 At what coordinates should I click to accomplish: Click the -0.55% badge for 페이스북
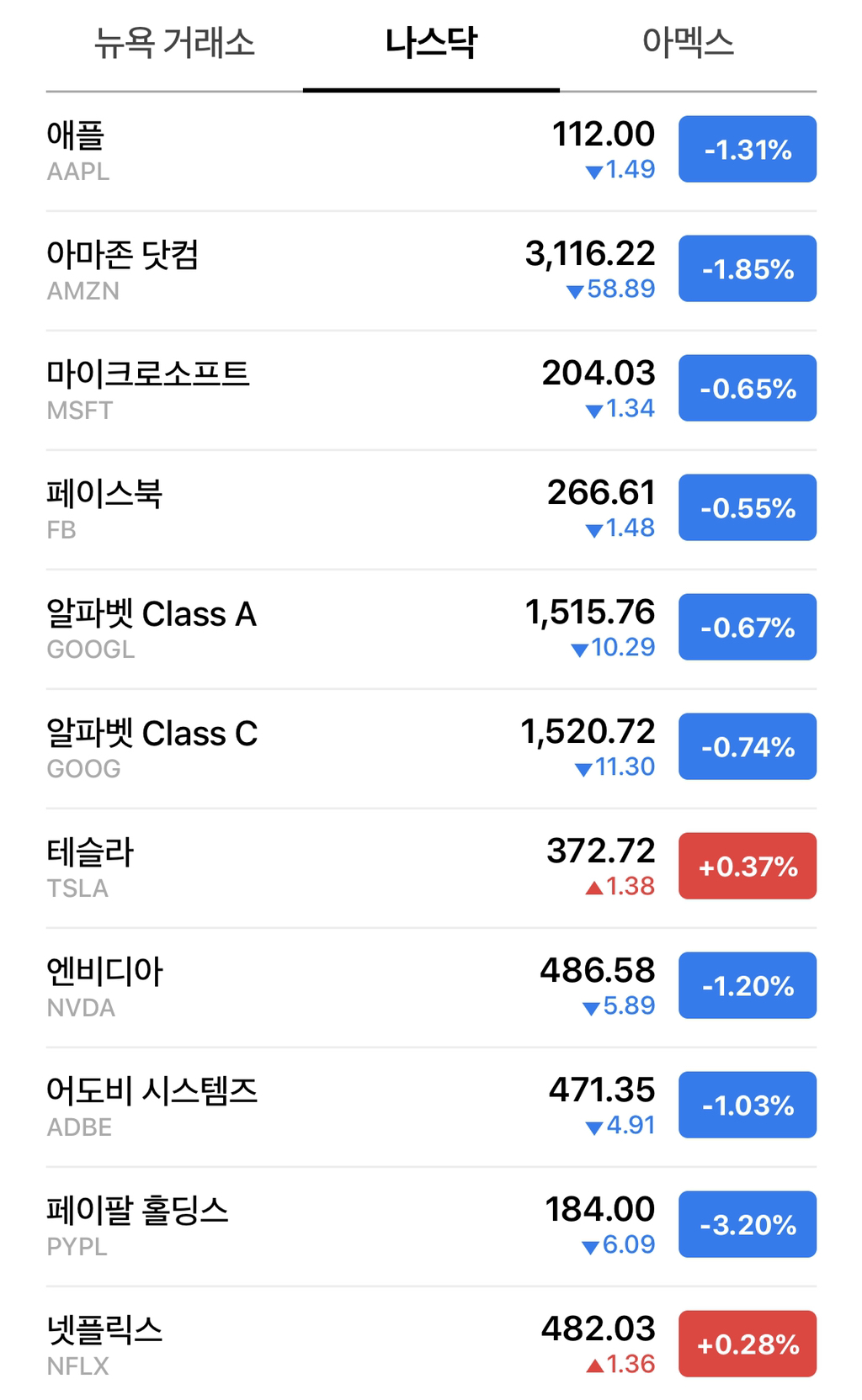[746, 506]
